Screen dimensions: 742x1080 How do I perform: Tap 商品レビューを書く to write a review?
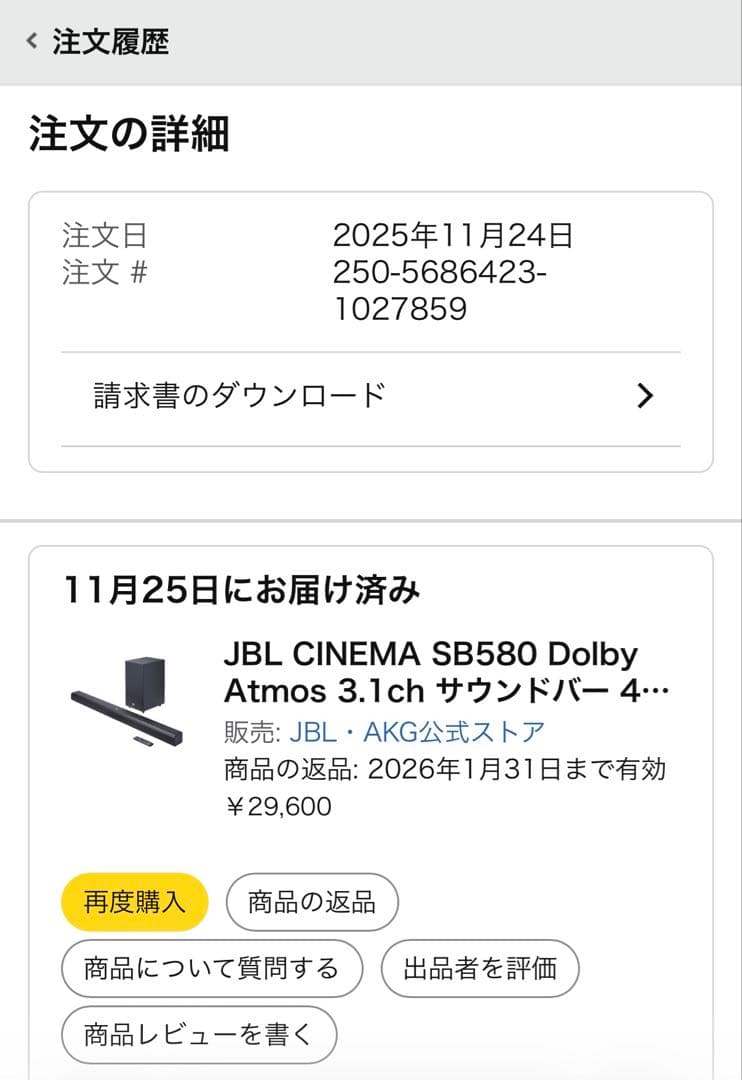point(199,1035)
